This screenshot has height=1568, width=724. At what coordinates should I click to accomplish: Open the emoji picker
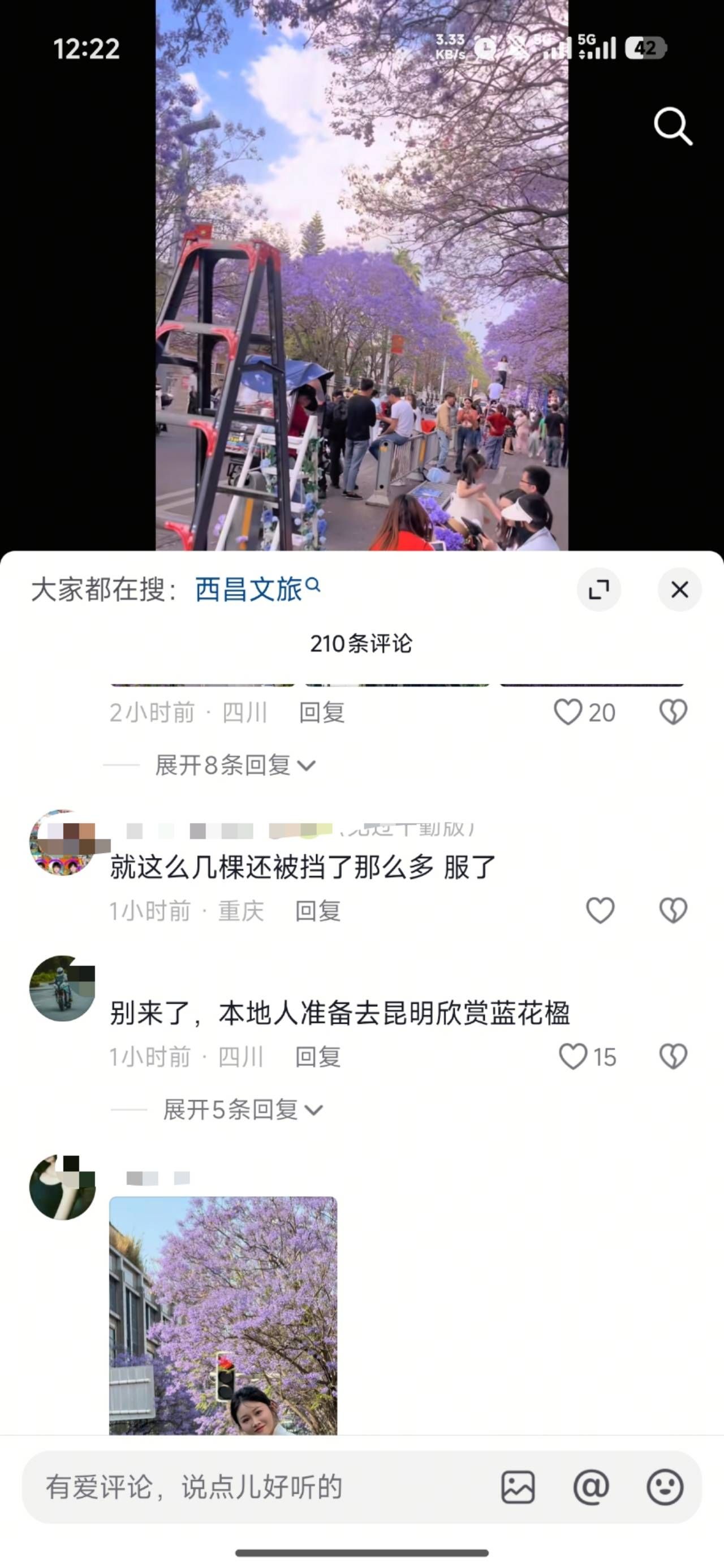click(x=664, y=1487)
